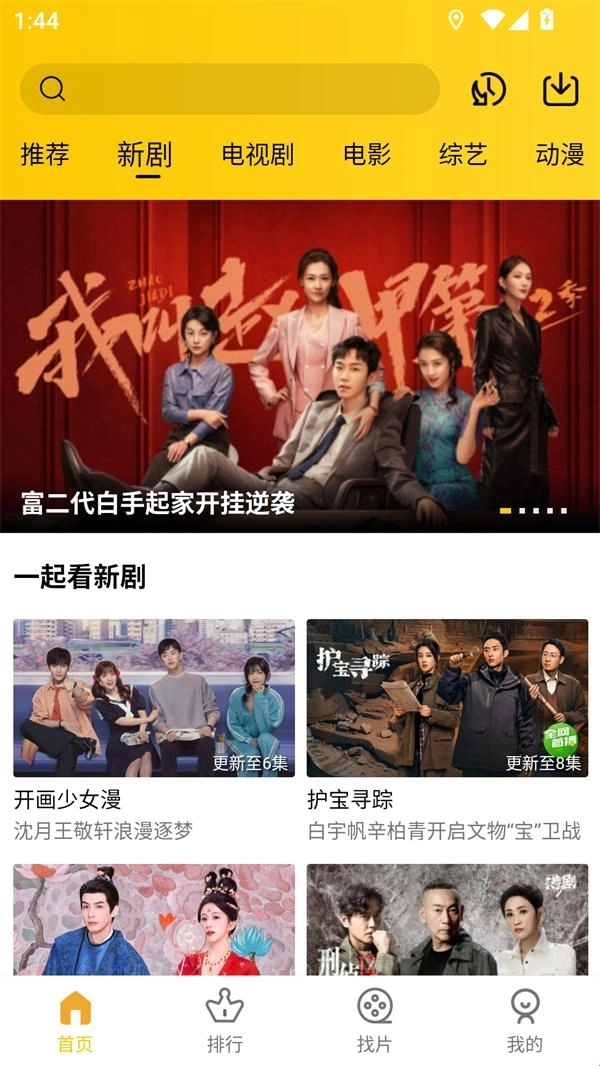Switch to the 我的 profile tab

coord(525,1020)
